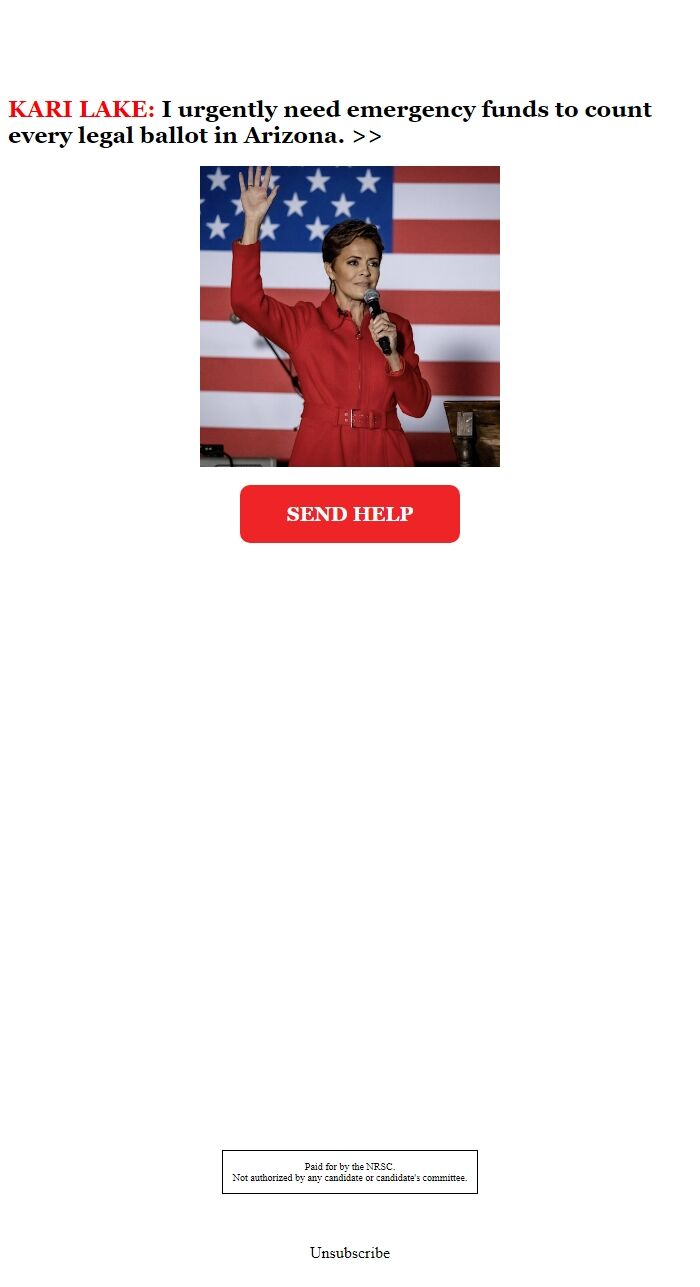Tap the red SEND HELP button
Image resolution: width=700 pixels, height=1287 pixels.
pos(349,514)
